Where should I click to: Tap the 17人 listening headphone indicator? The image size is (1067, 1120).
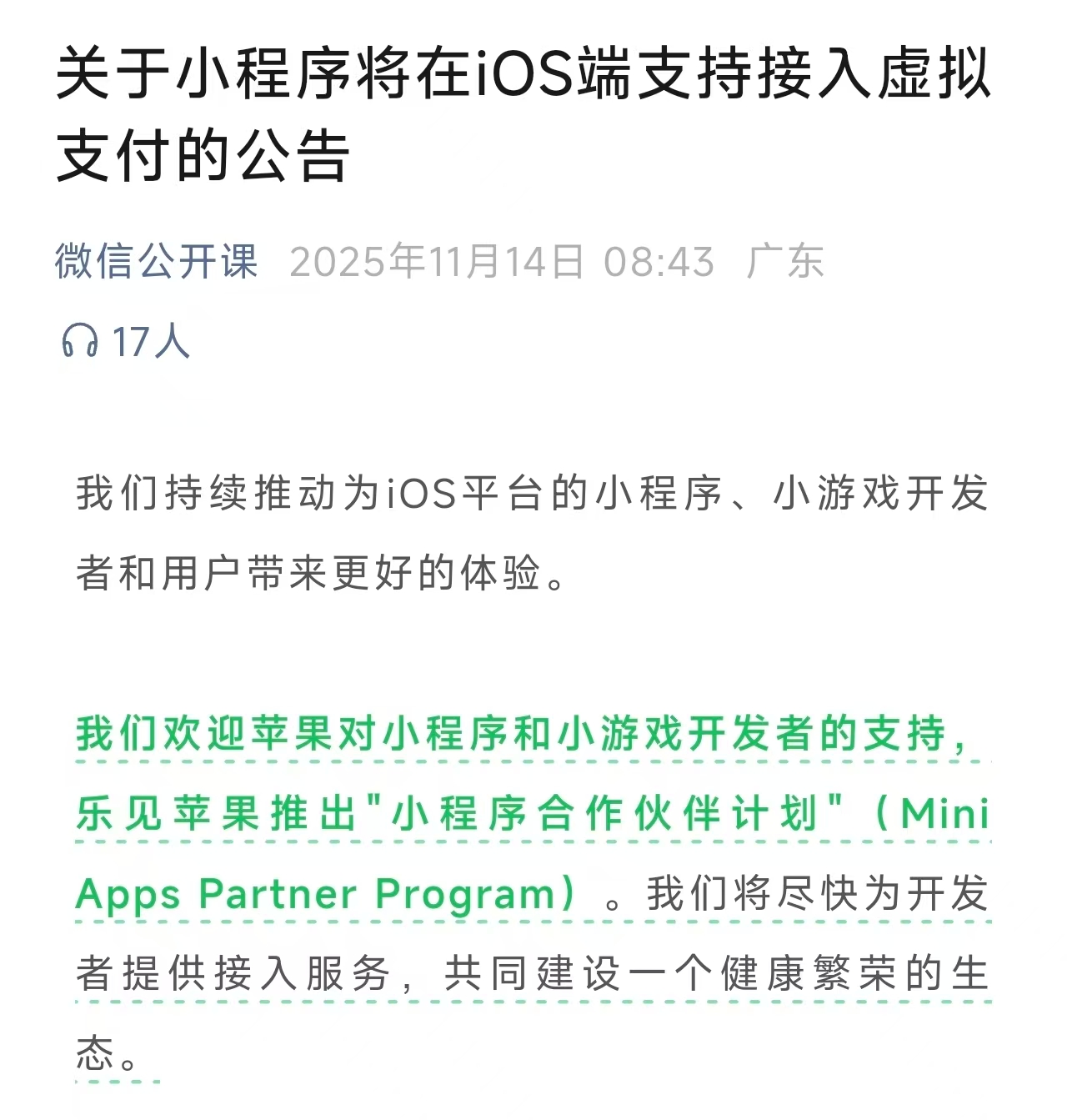(x=125, y=342)
